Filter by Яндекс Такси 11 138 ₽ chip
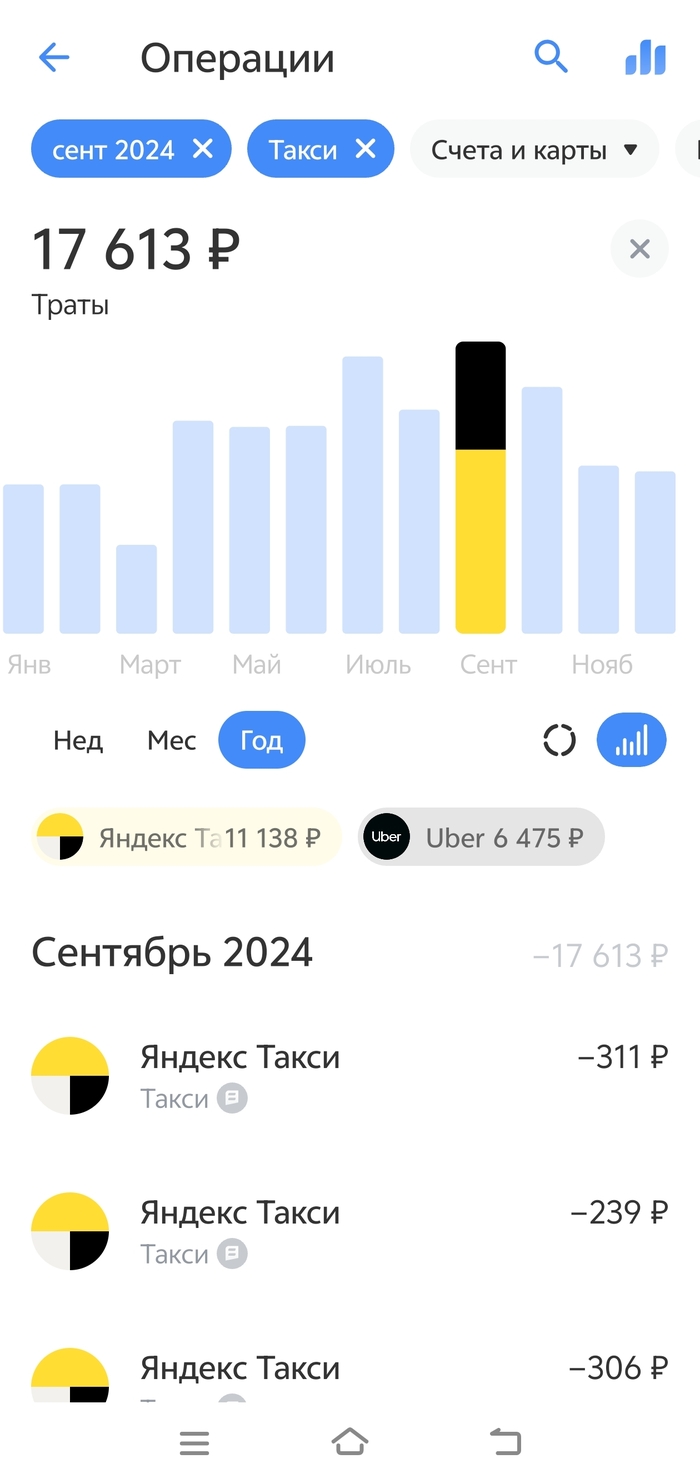Image resolution: width=700 pixels, height=1484 pixels. [186, 837]
